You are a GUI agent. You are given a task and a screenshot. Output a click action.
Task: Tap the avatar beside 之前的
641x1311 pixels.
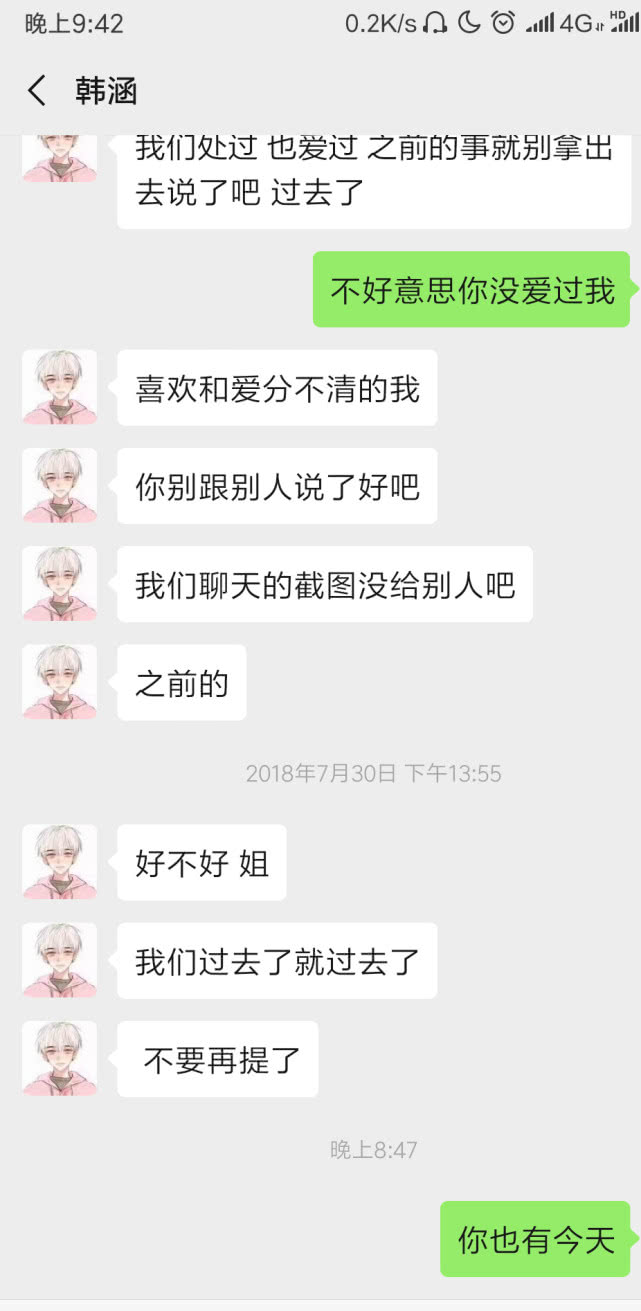60,681
